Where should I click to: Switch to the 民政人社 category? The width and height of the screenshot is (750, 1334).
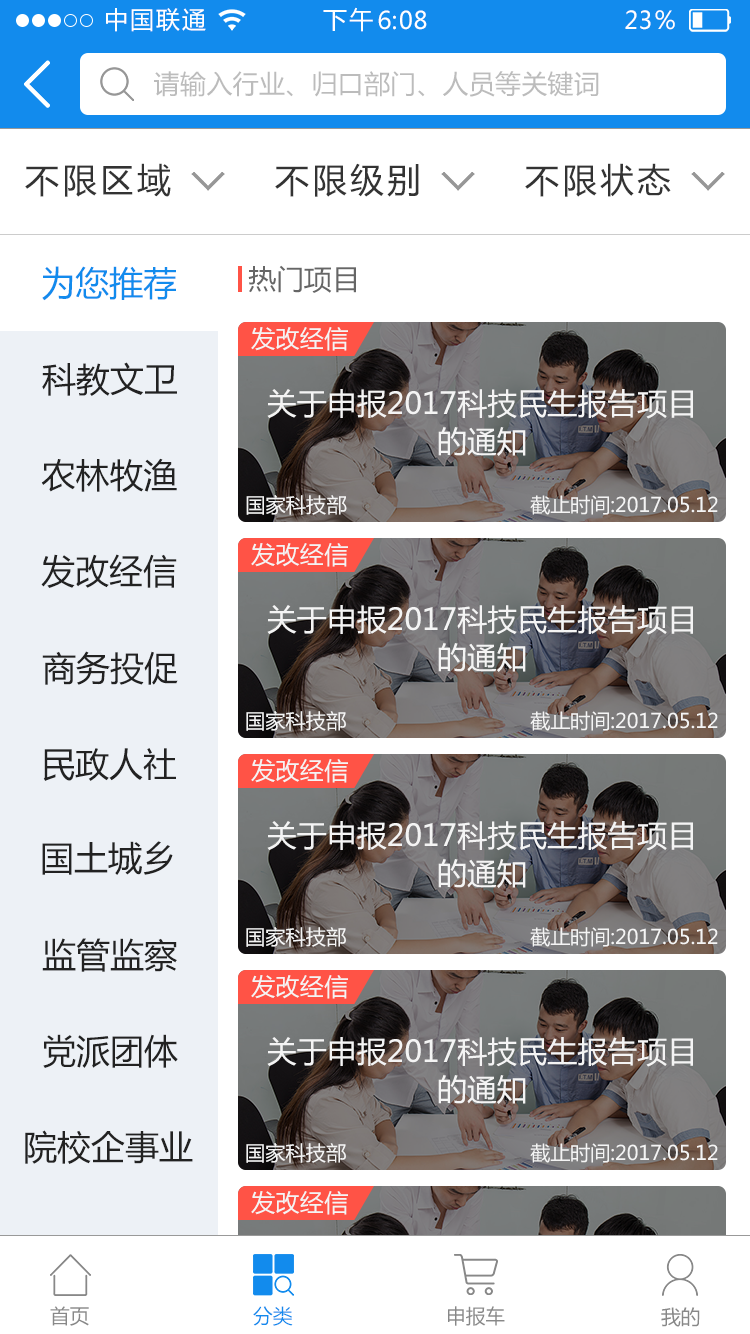point(109,764)
